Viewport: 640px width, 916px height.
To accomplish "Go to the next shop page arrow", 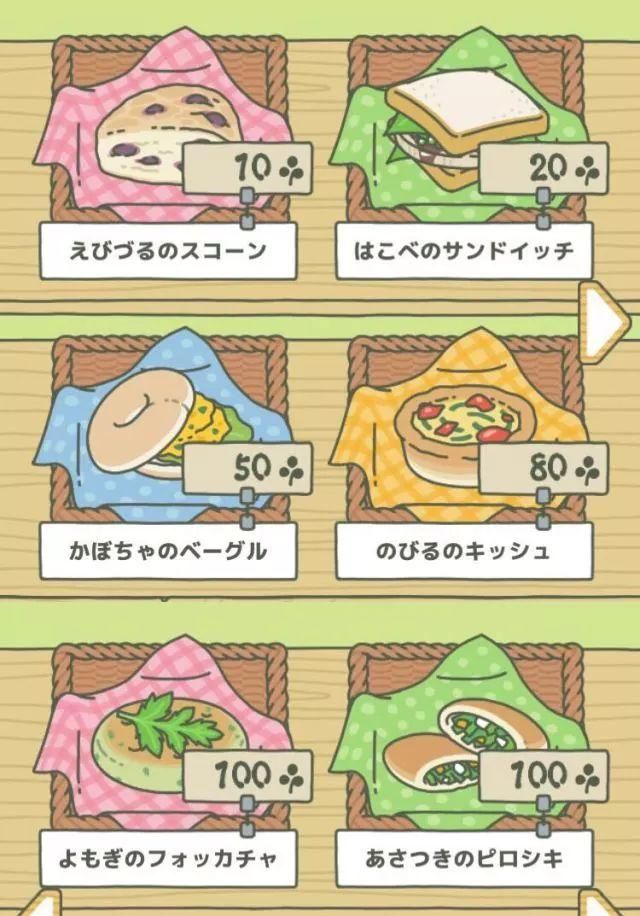I will pyautogui.click(x=604, y=320).
